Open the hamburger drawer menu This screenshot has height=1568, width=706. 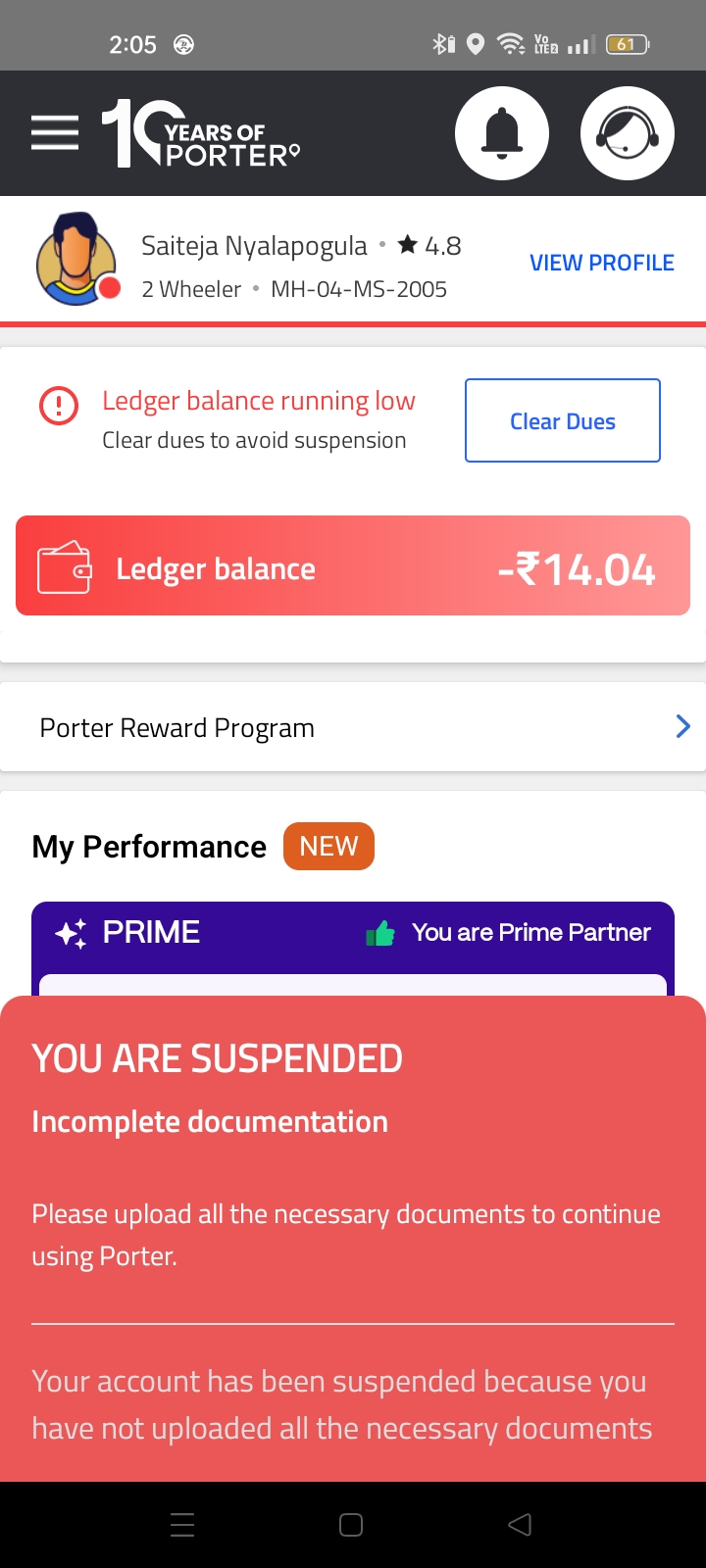pyautogui.click(x=55, y=132)
